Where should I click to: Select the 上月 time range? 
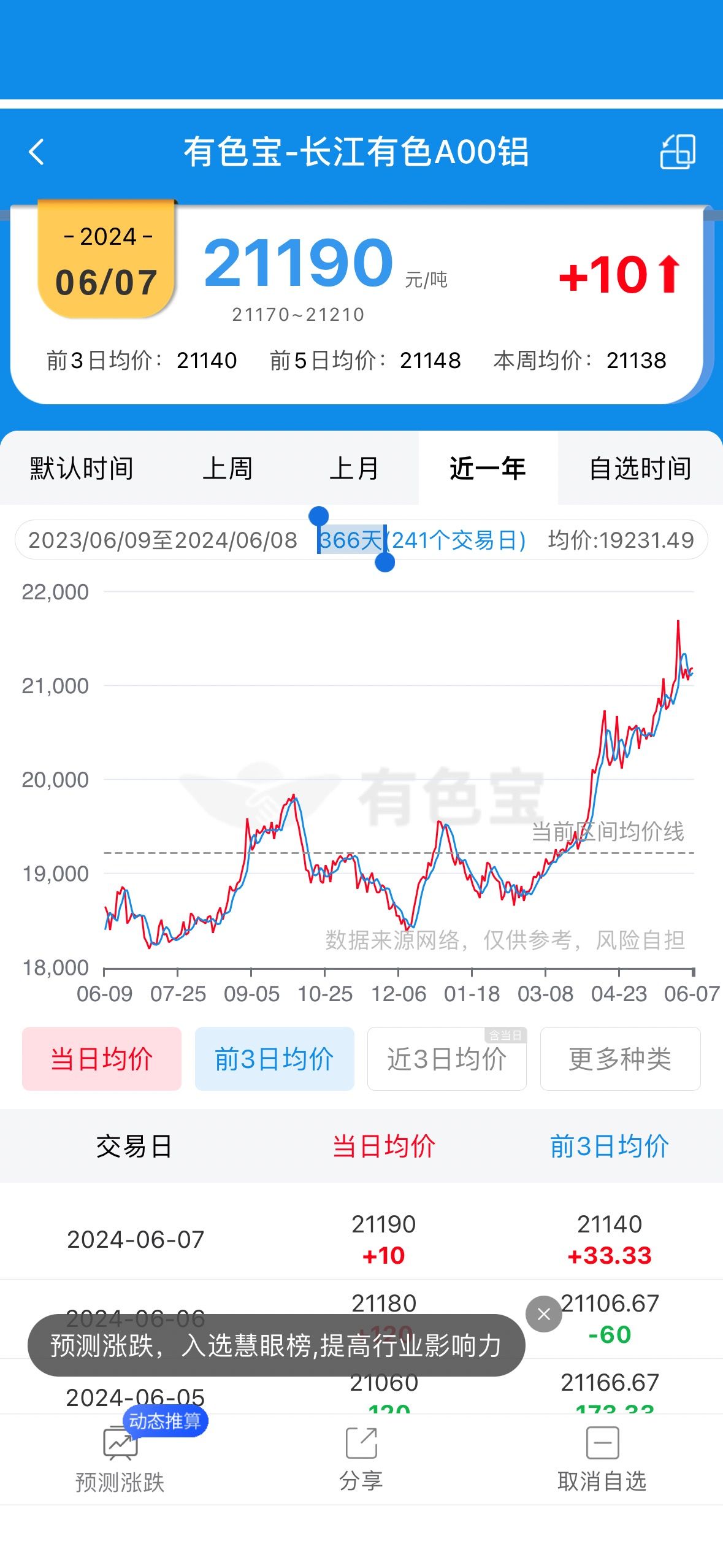(355, 469)
